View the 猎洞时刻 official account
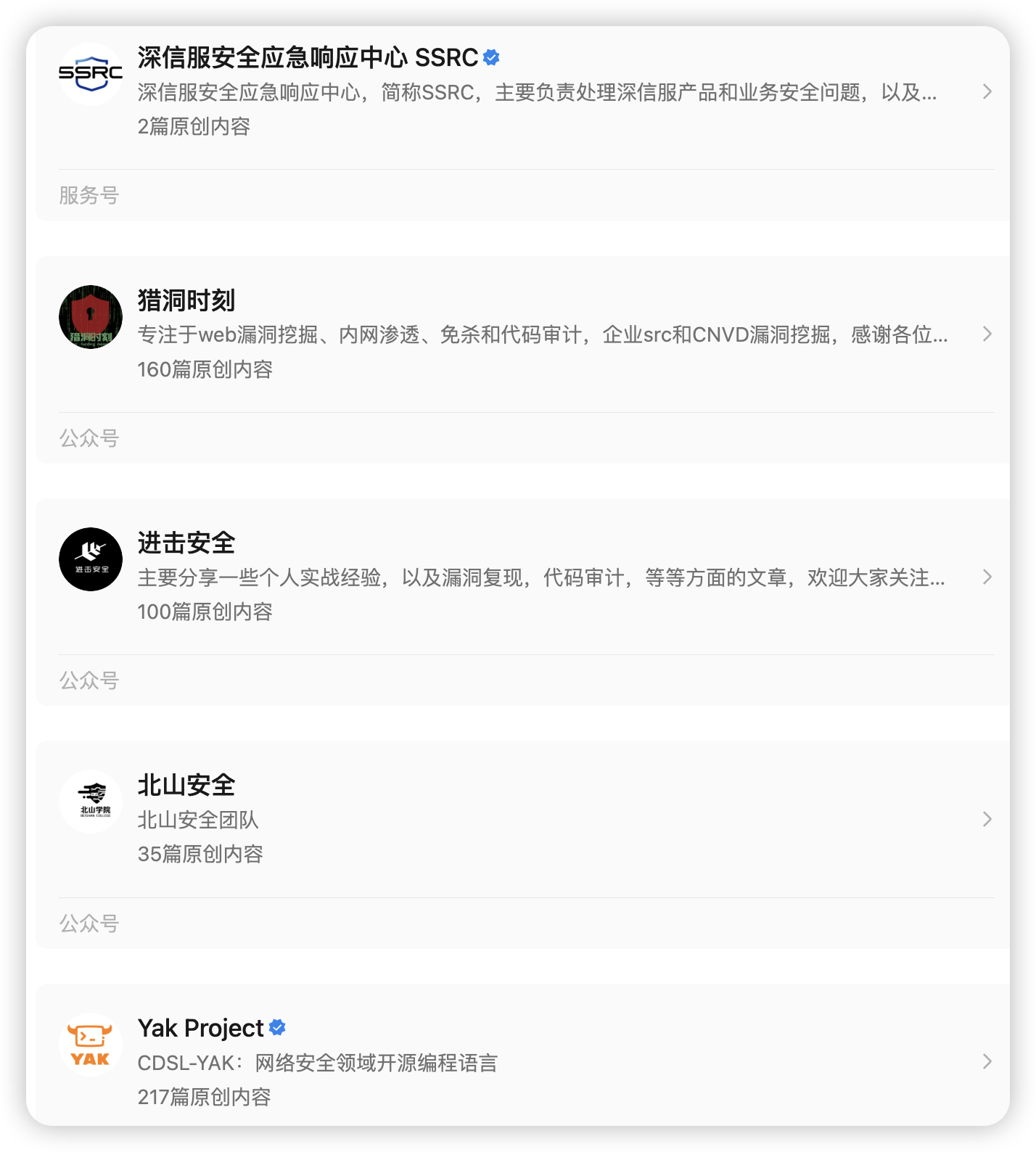Screen dimensions: 1036x1152 pos(186,300)
